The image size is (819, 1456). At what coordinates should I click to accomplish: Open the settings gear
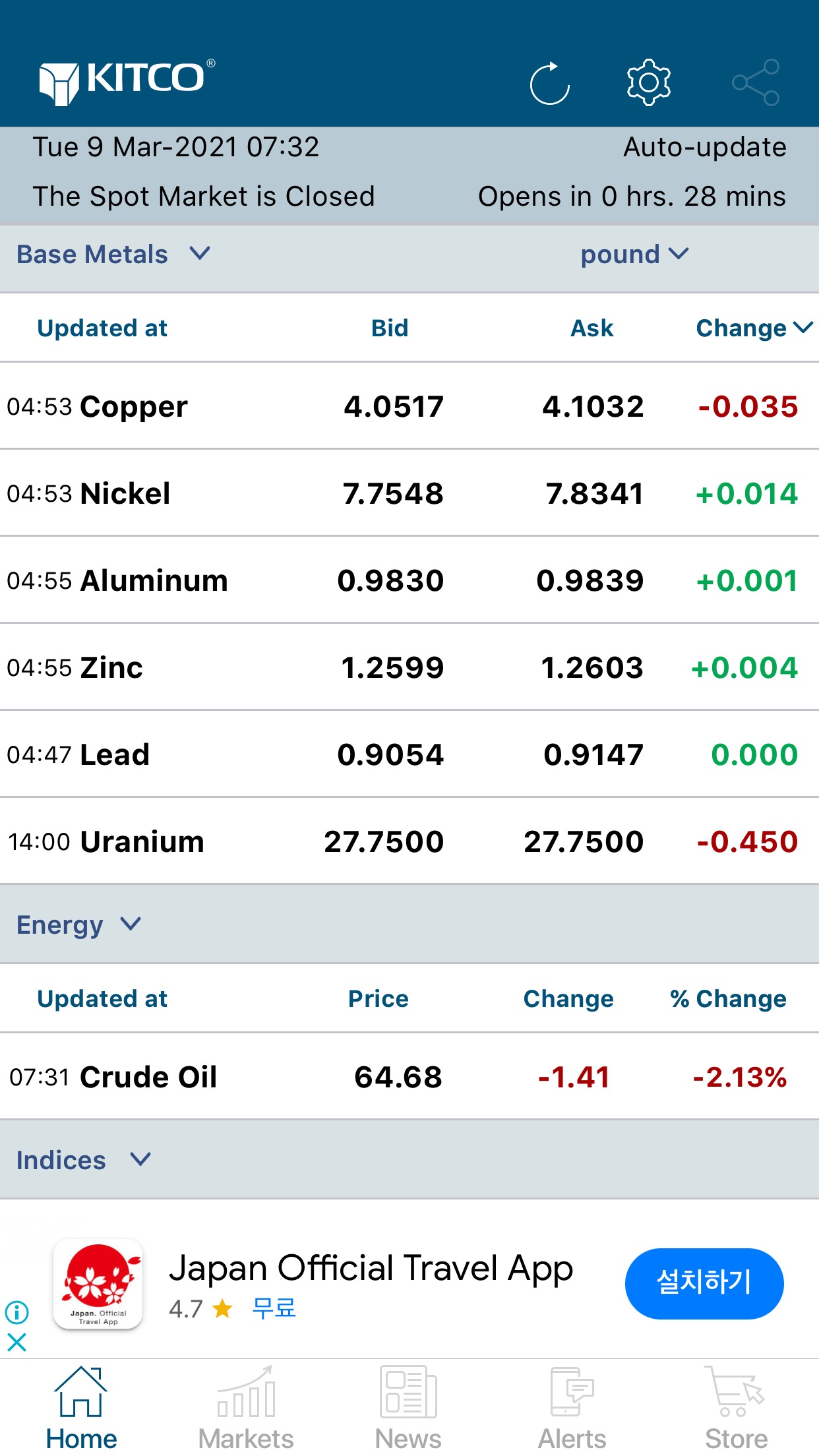(x=648, y=82)
